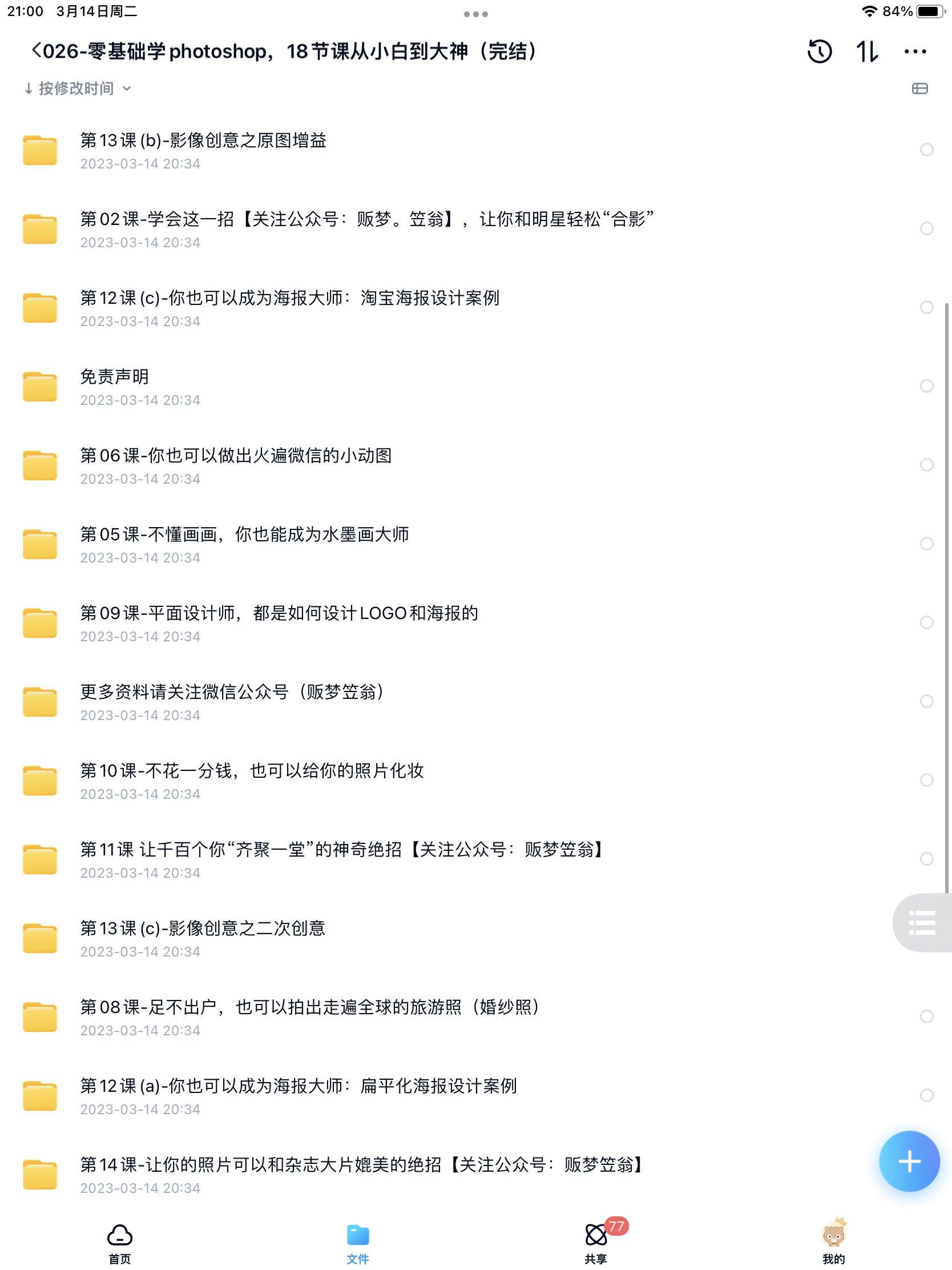Open the 免责声明 folder

pyautogui.click(x=115, y=377)
